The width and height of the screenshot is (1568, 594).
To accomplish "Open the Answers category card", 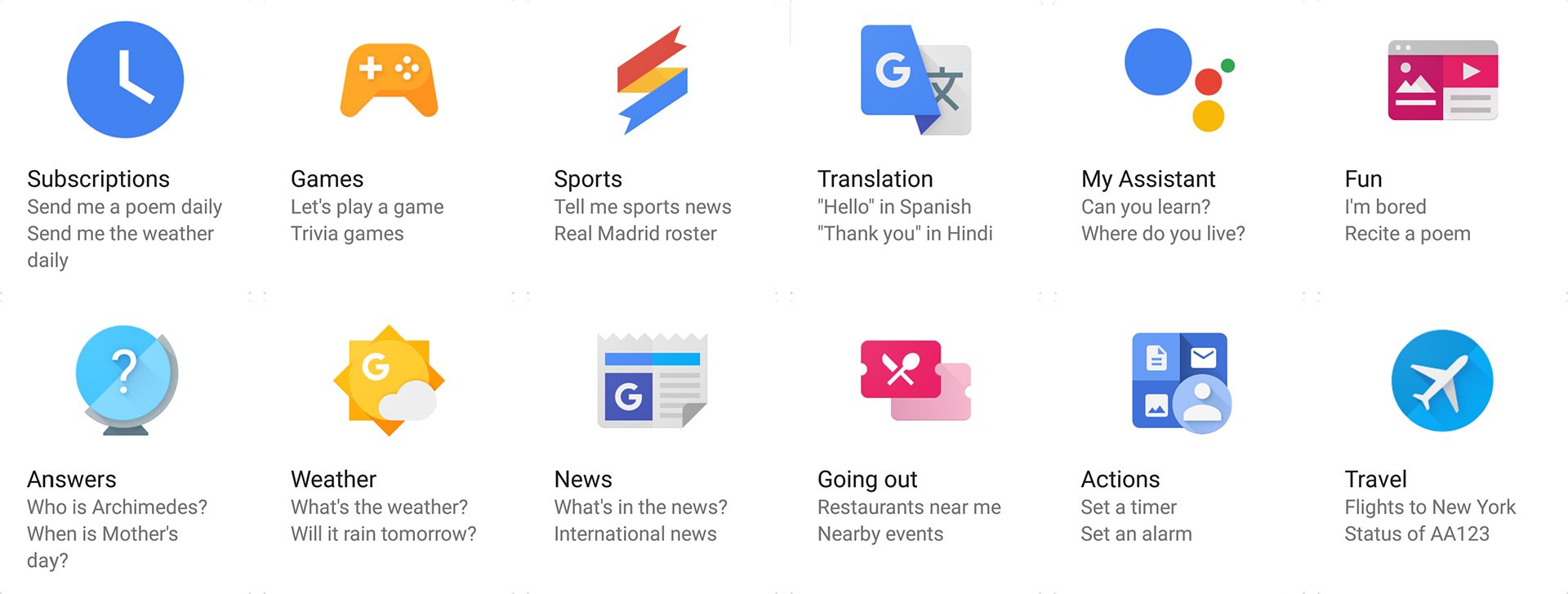I will tap(125, 381).
